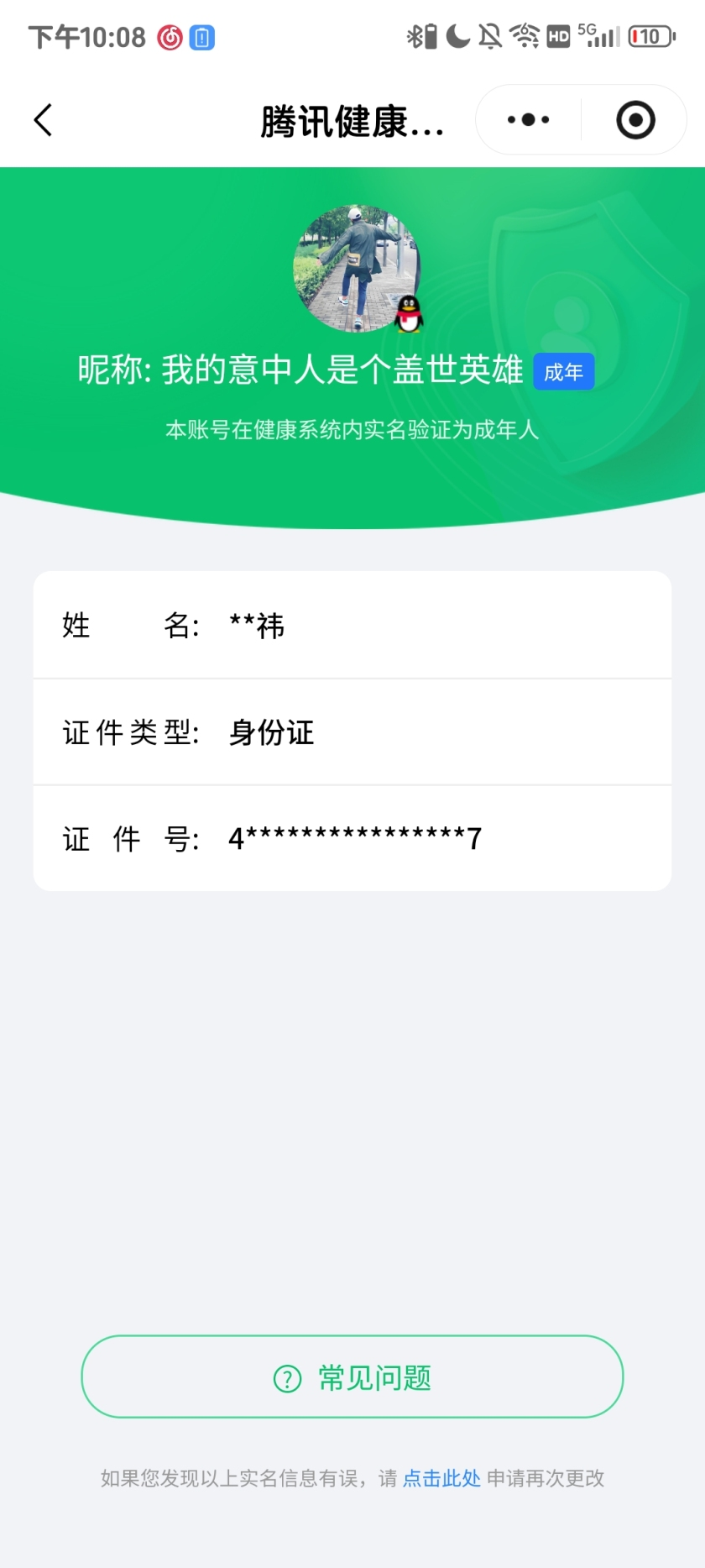Tap the capsule circle button to exit mini-program

(x=634, y=119)
